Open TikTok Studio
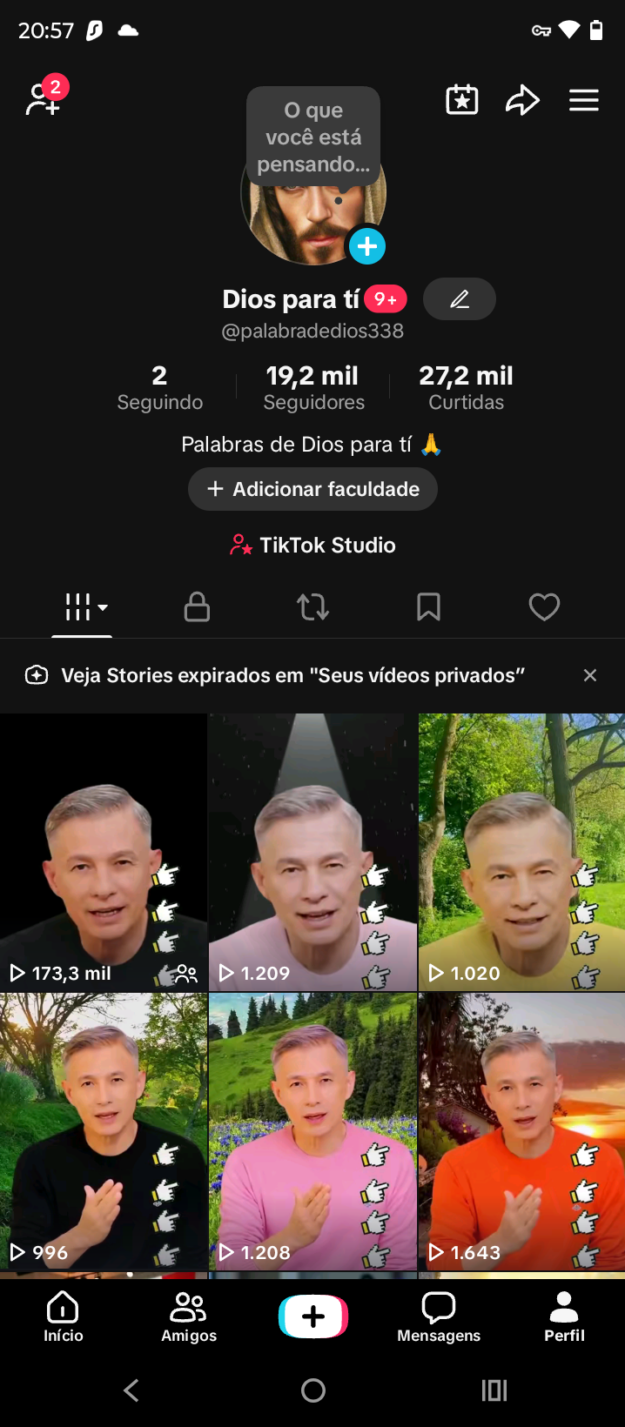625x1427 pixels. click(313, 545)
